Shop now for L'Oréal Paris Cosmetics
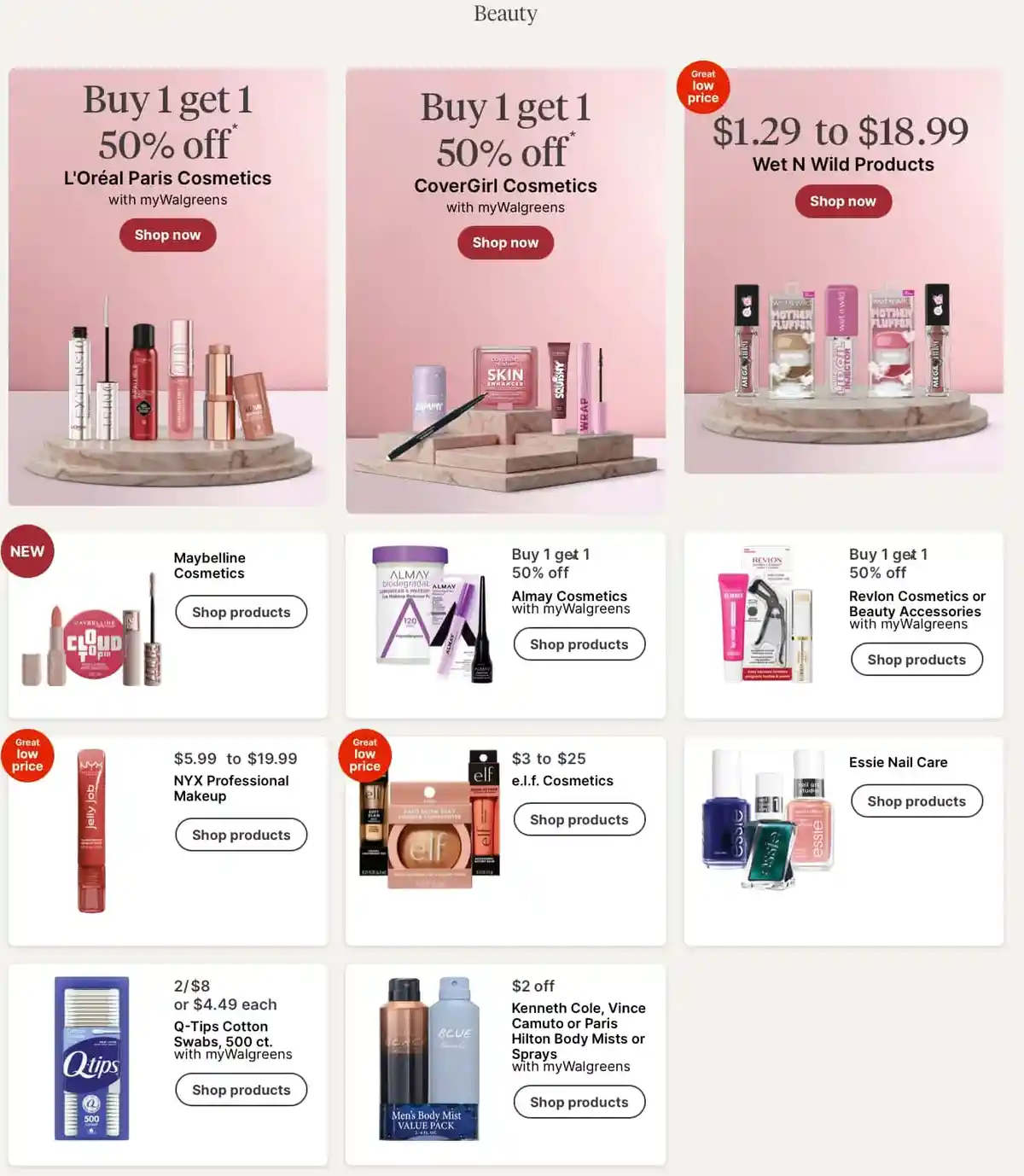This screenshot has width=1024, height=1176. (x=167, y=235)
